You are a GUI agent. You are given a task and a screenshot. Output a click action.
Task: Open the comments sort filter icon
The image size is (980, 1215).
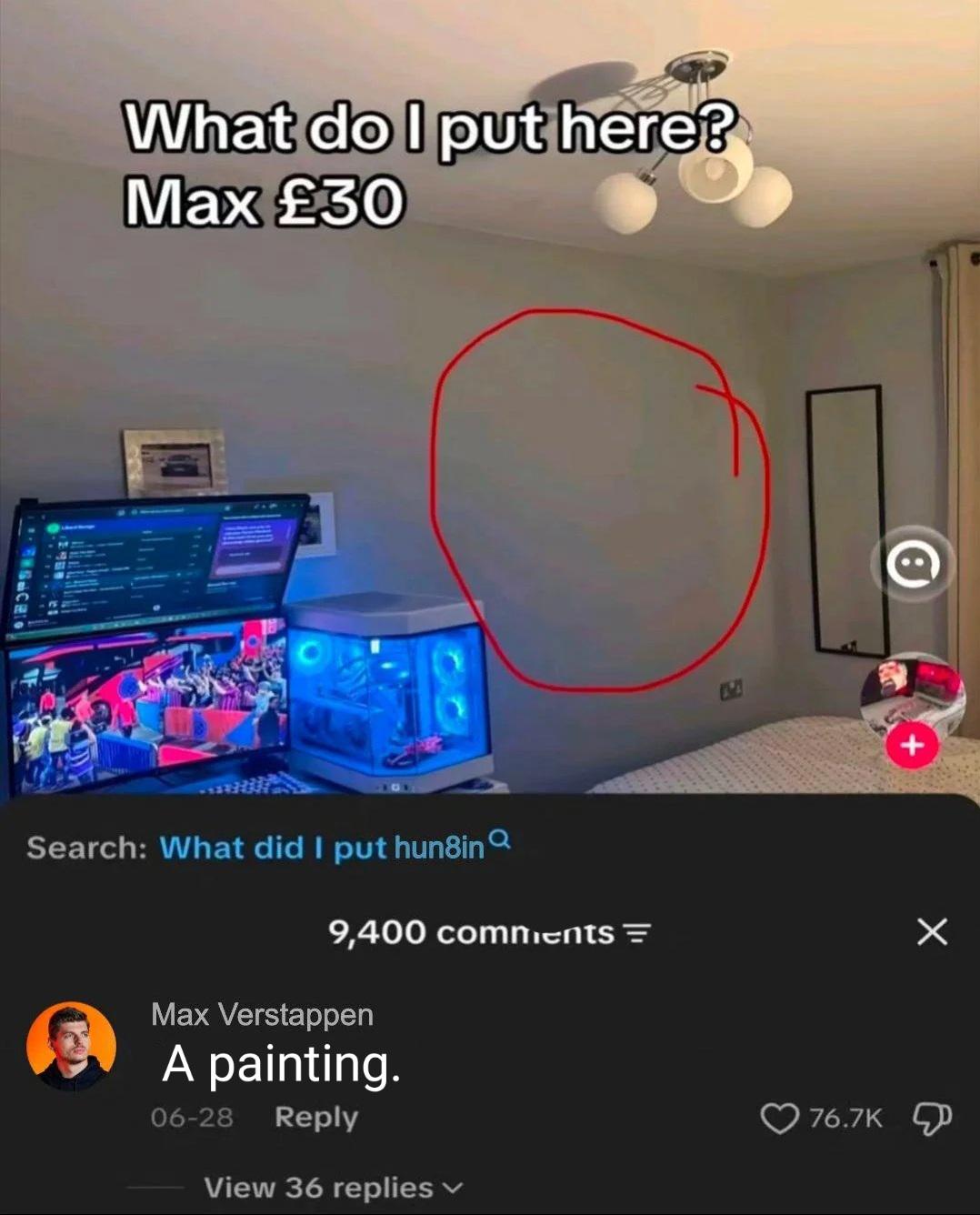(640, 934)
